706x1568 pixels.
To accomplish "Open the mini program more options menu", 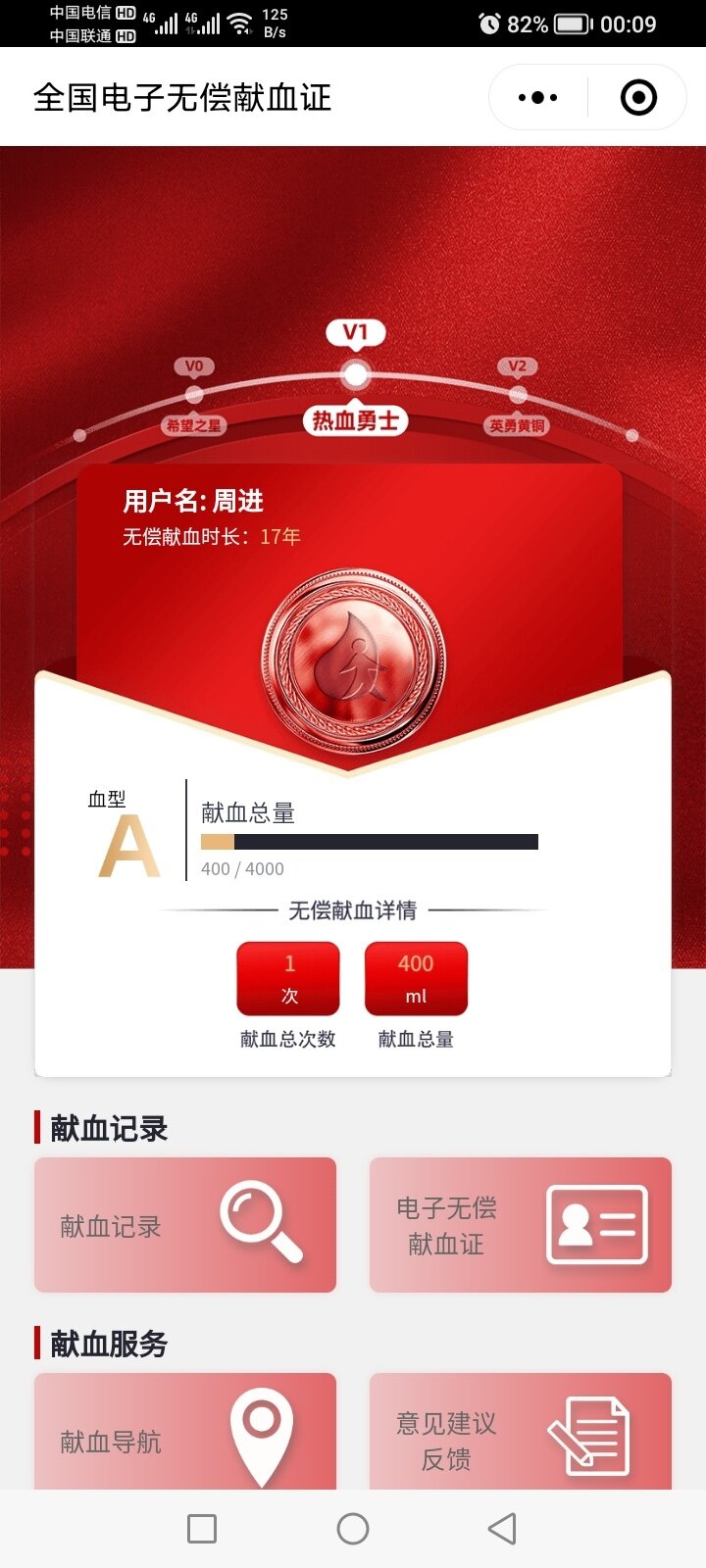I will pos(537,97).
